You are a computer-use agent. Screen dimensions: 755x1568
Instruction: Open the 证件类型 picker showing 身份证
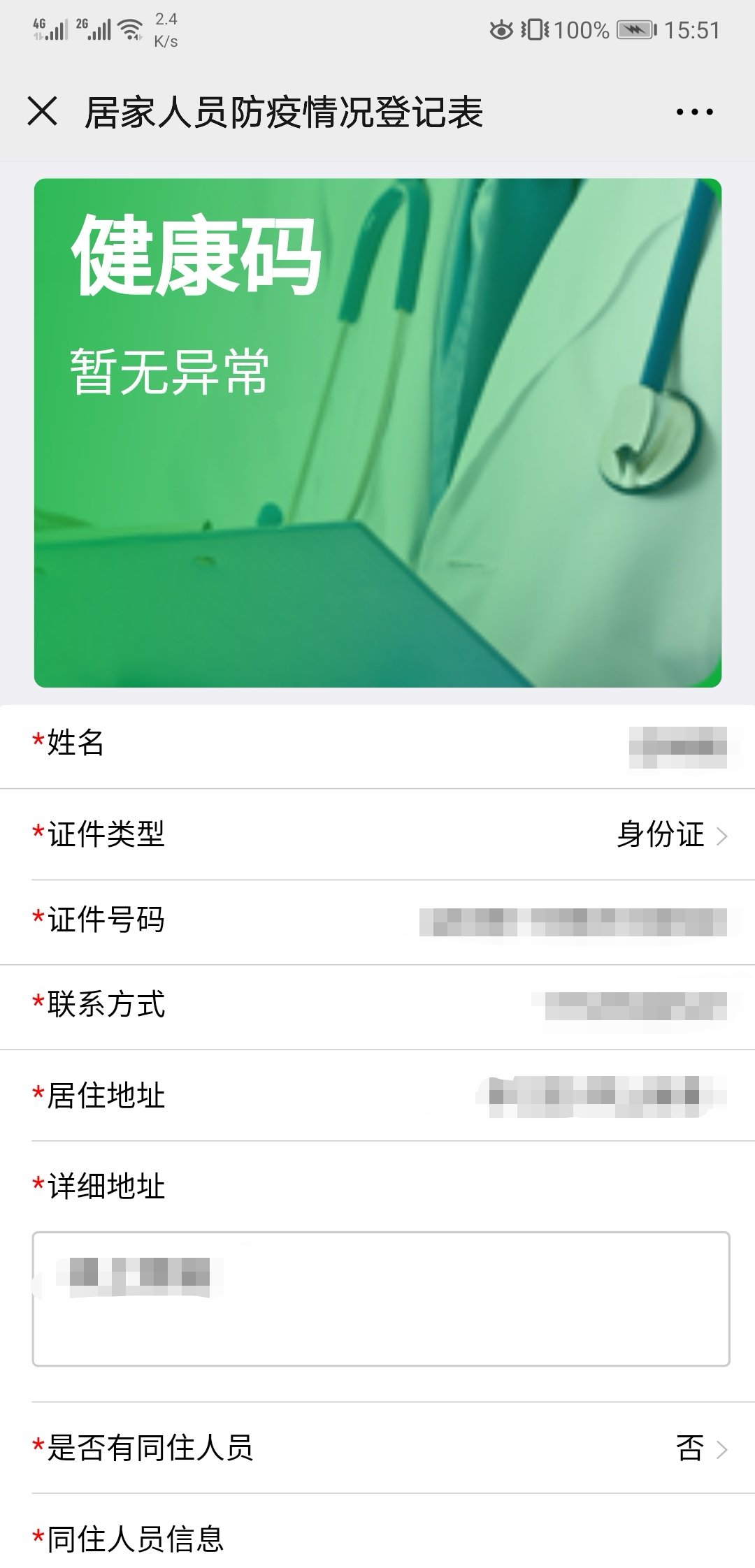tap(671, 835)
